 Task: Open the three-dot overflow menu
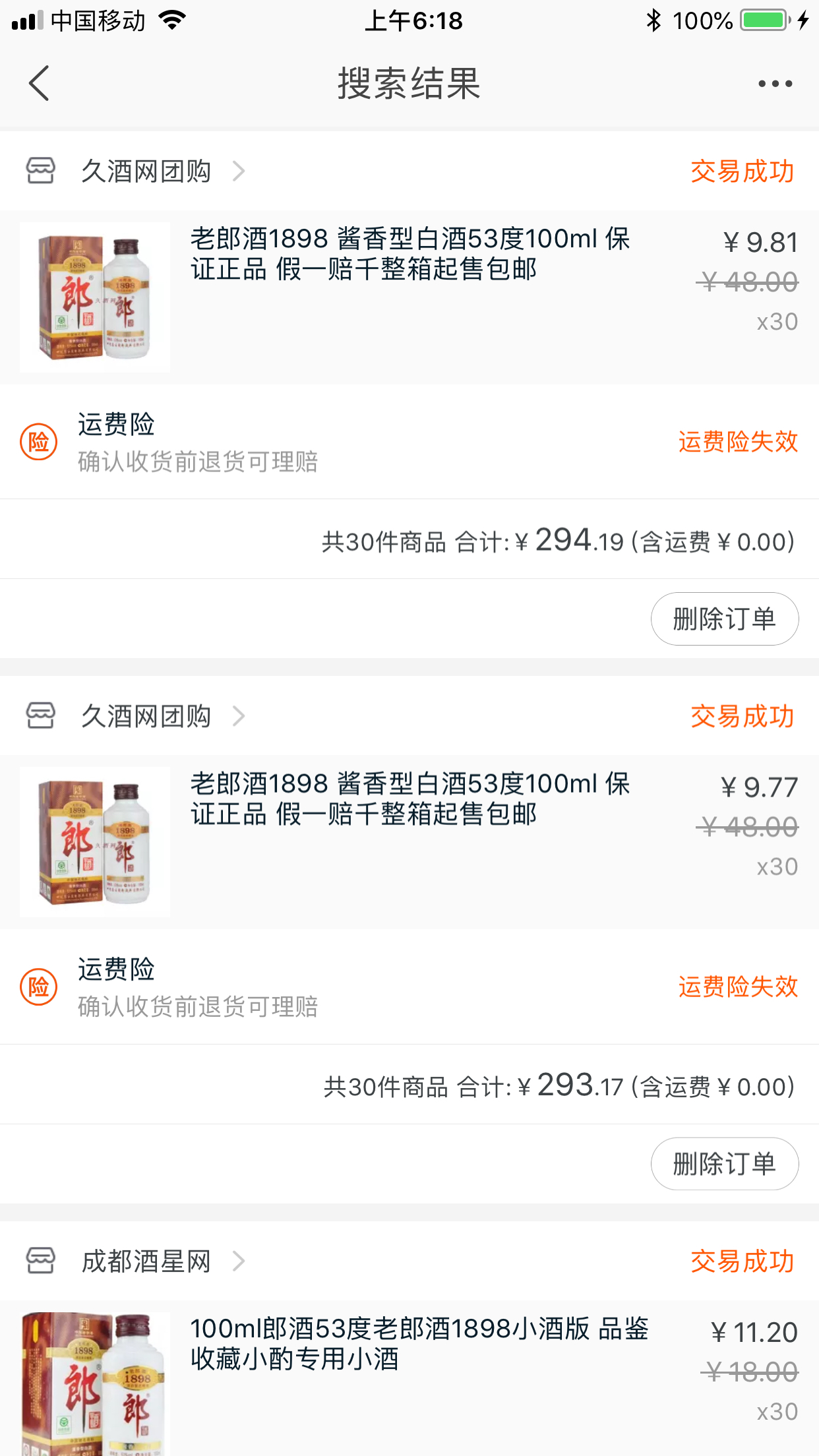click(775, 84)
